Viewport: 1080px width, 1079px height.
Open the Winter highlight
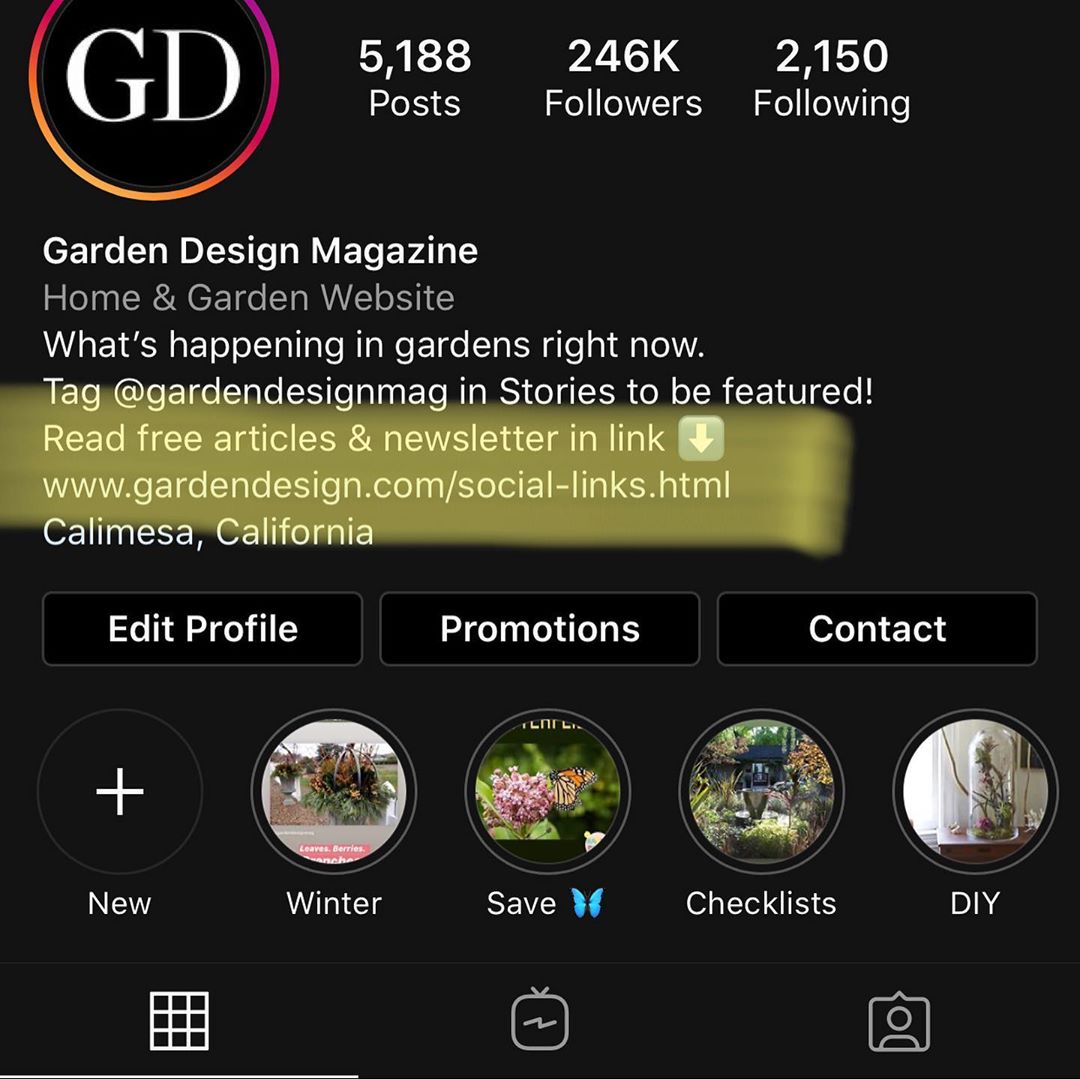(x=334, y=792)
